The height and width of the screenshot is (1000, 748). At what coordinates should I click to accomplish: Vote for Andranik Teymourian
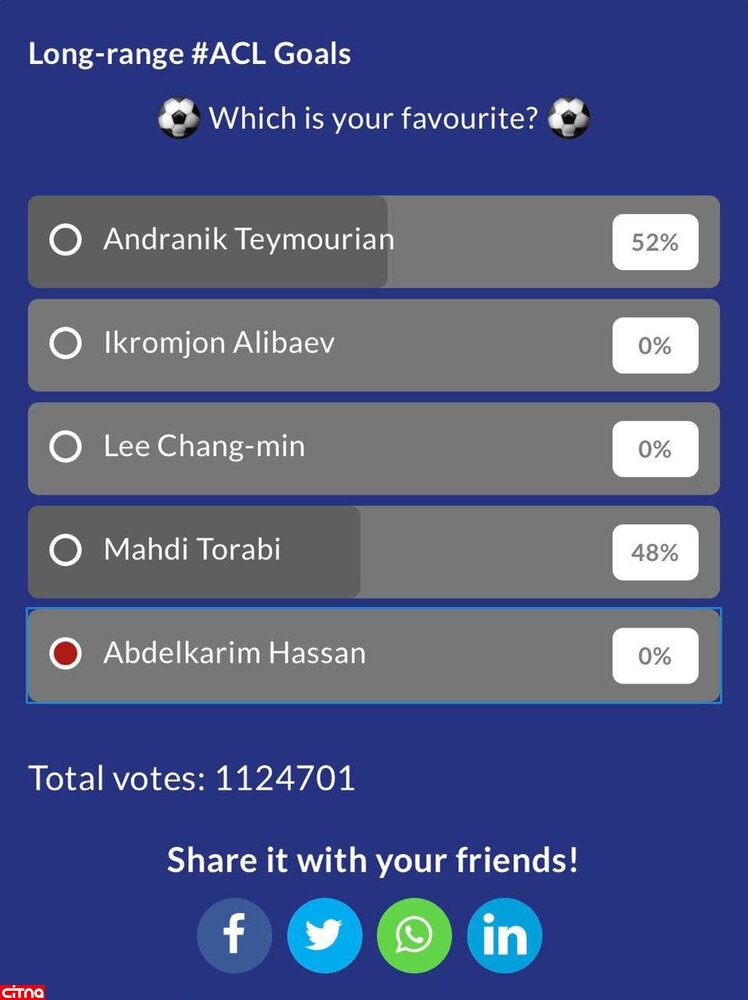point(66,241)
